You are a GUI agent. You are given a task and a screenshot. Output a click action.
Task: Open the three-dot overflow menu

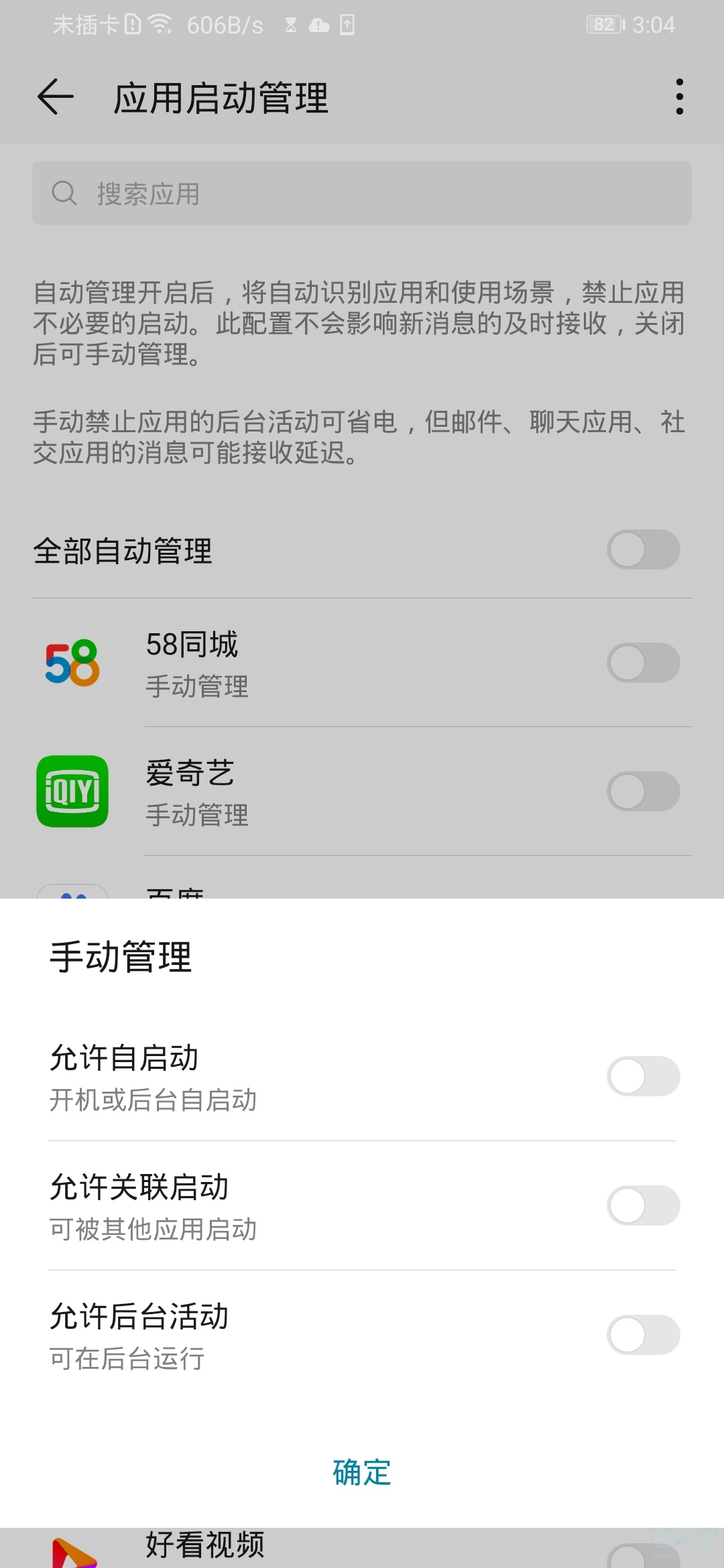(678, 97)
